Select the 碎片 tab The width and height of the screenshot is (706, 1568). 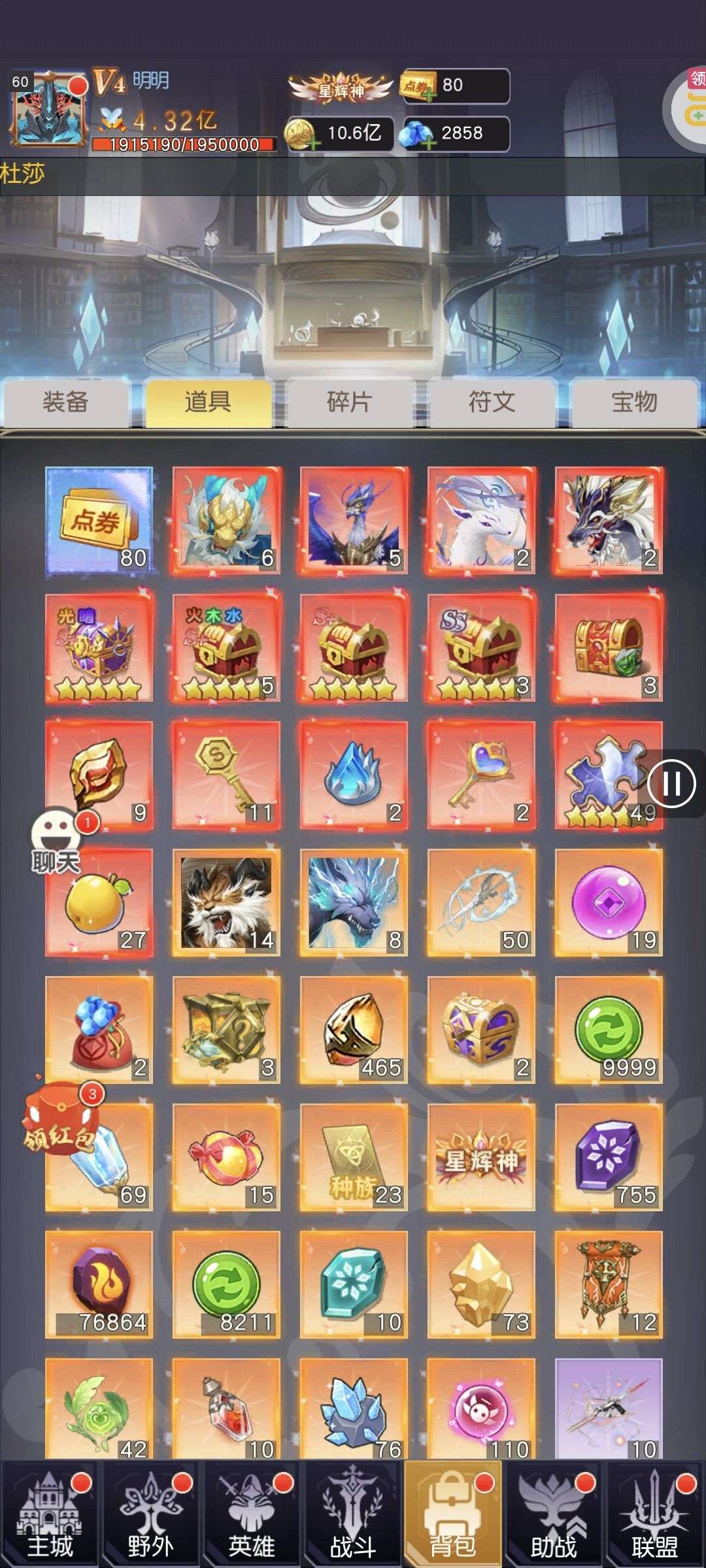click(x=350, y=402)
